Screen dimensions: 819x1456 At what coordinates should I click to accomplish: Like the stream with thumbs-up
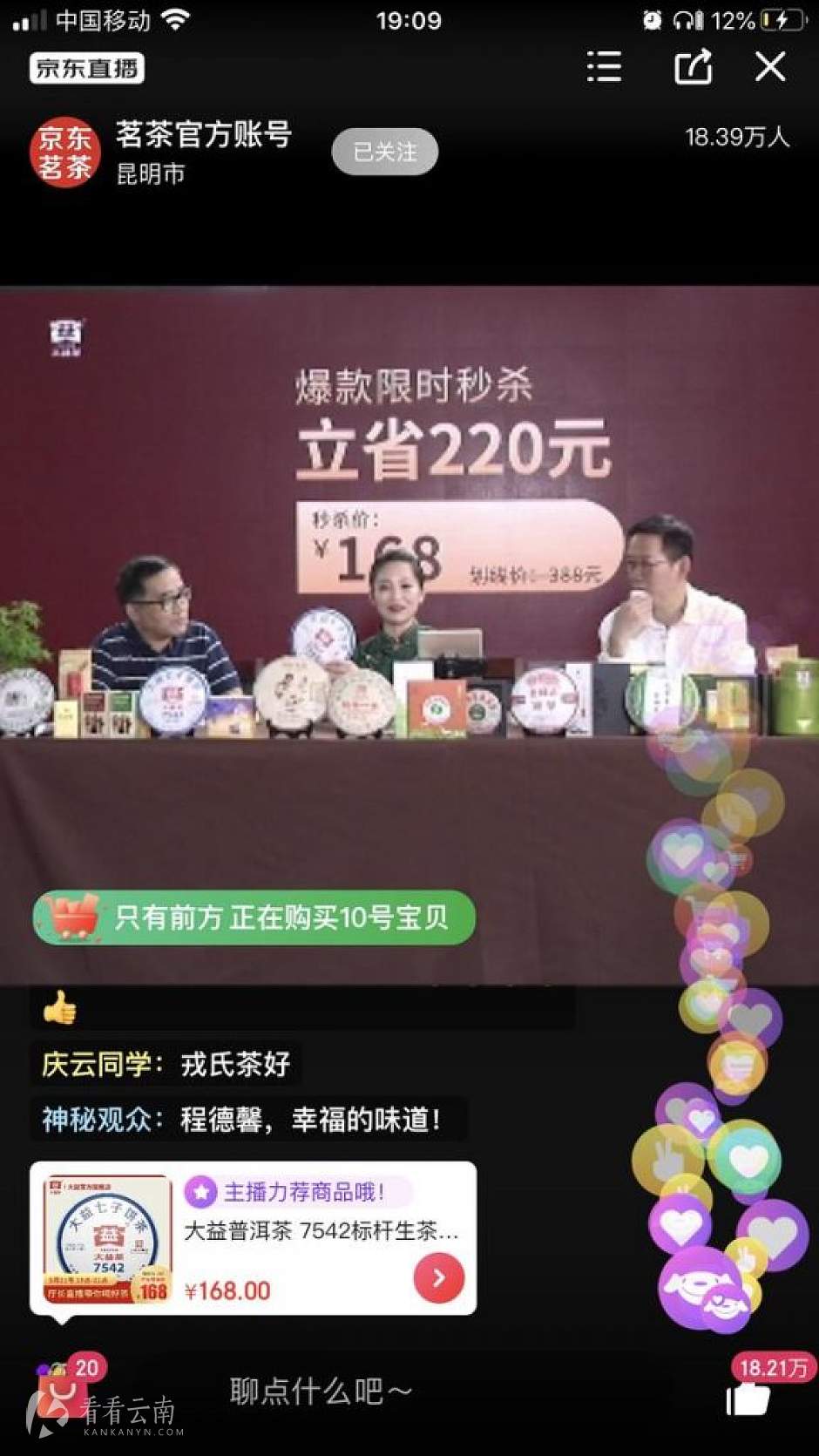coord(748,1398)
